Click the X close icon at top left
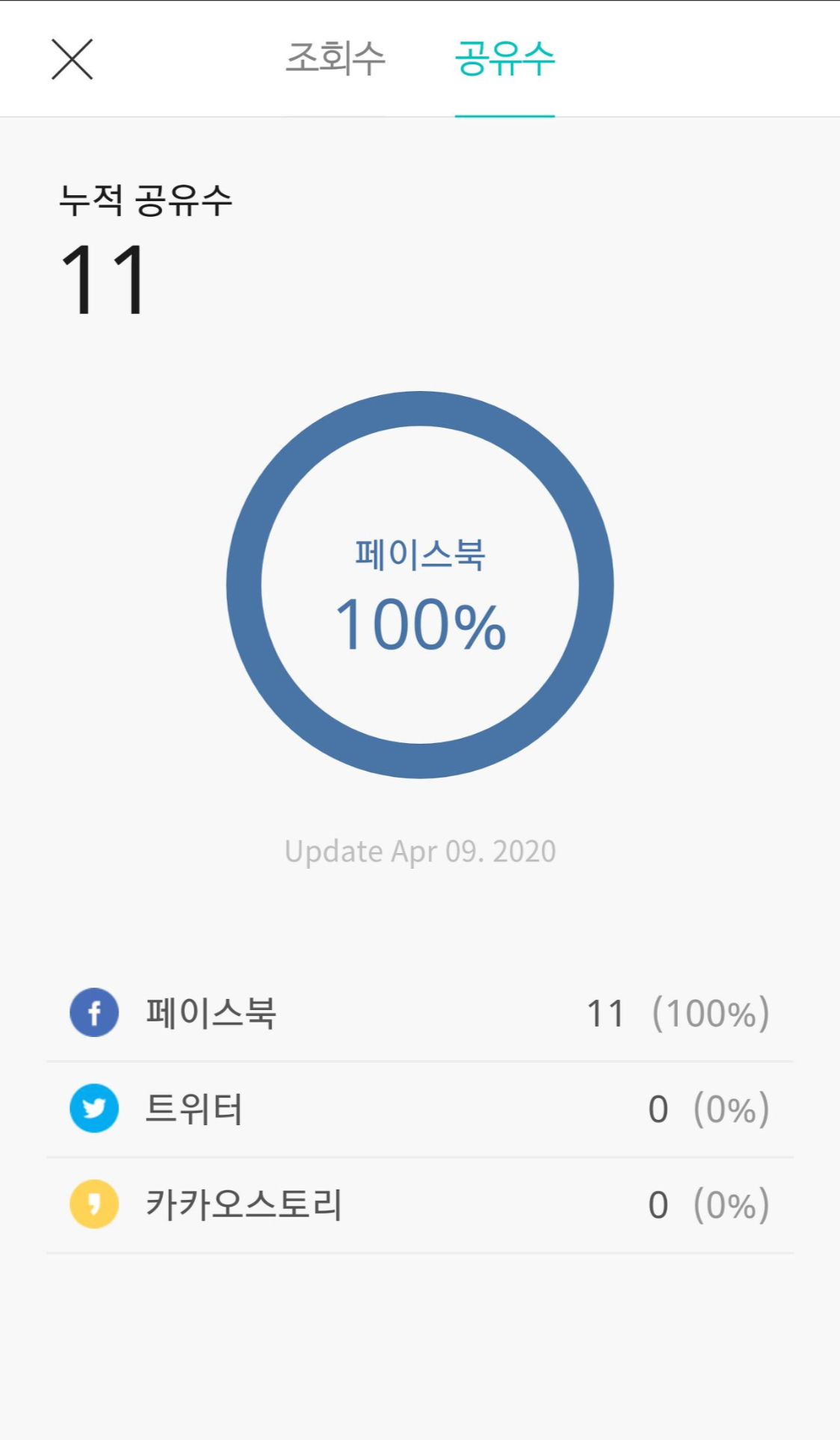840x1440 pixels. coord(72,59)
